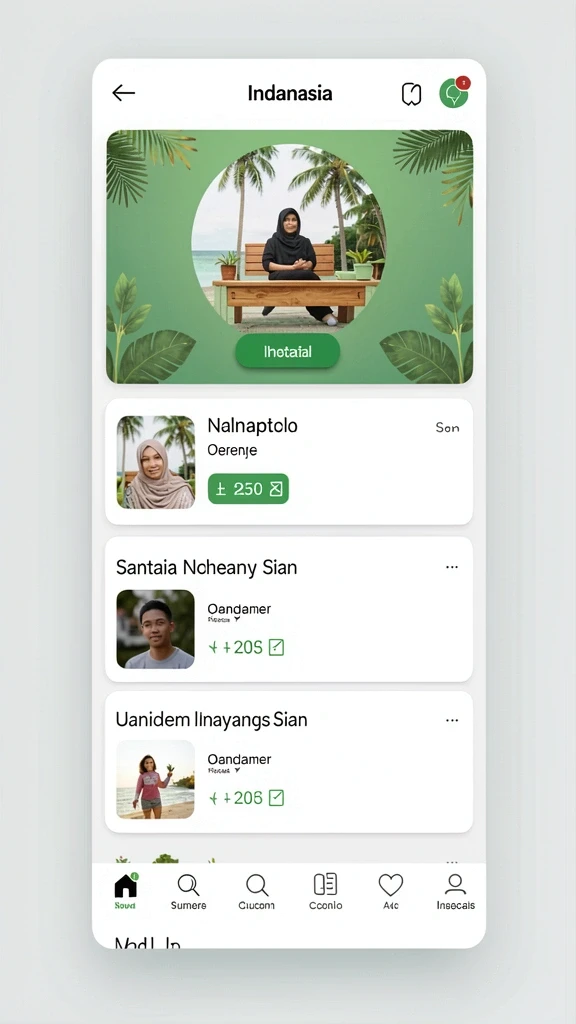The height and width of the screenshot is (1024, 576).
Task: Switch to the Soud home tab
Action: coord(125,891)
